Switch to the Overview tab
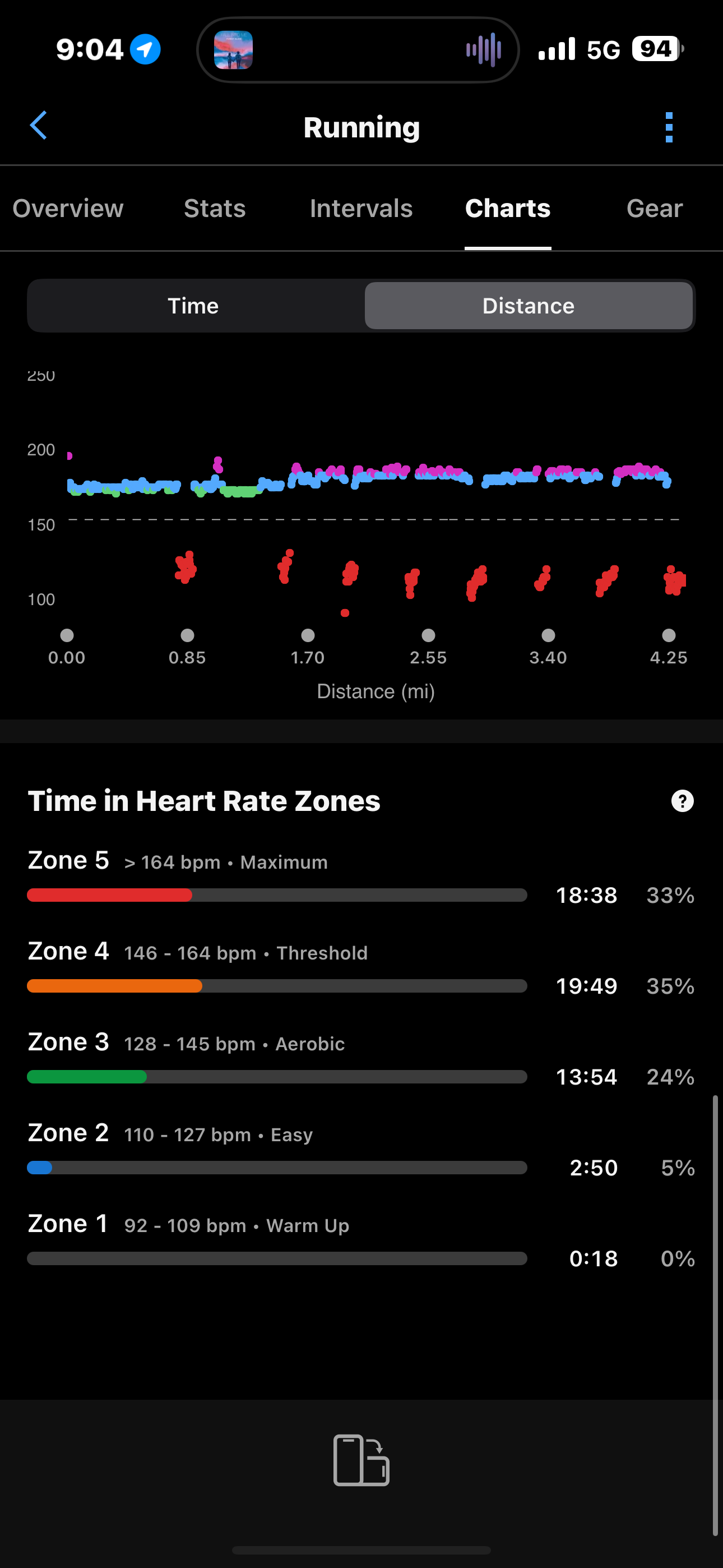Screen dimensions: 723x1568 [x=68, y=209]
